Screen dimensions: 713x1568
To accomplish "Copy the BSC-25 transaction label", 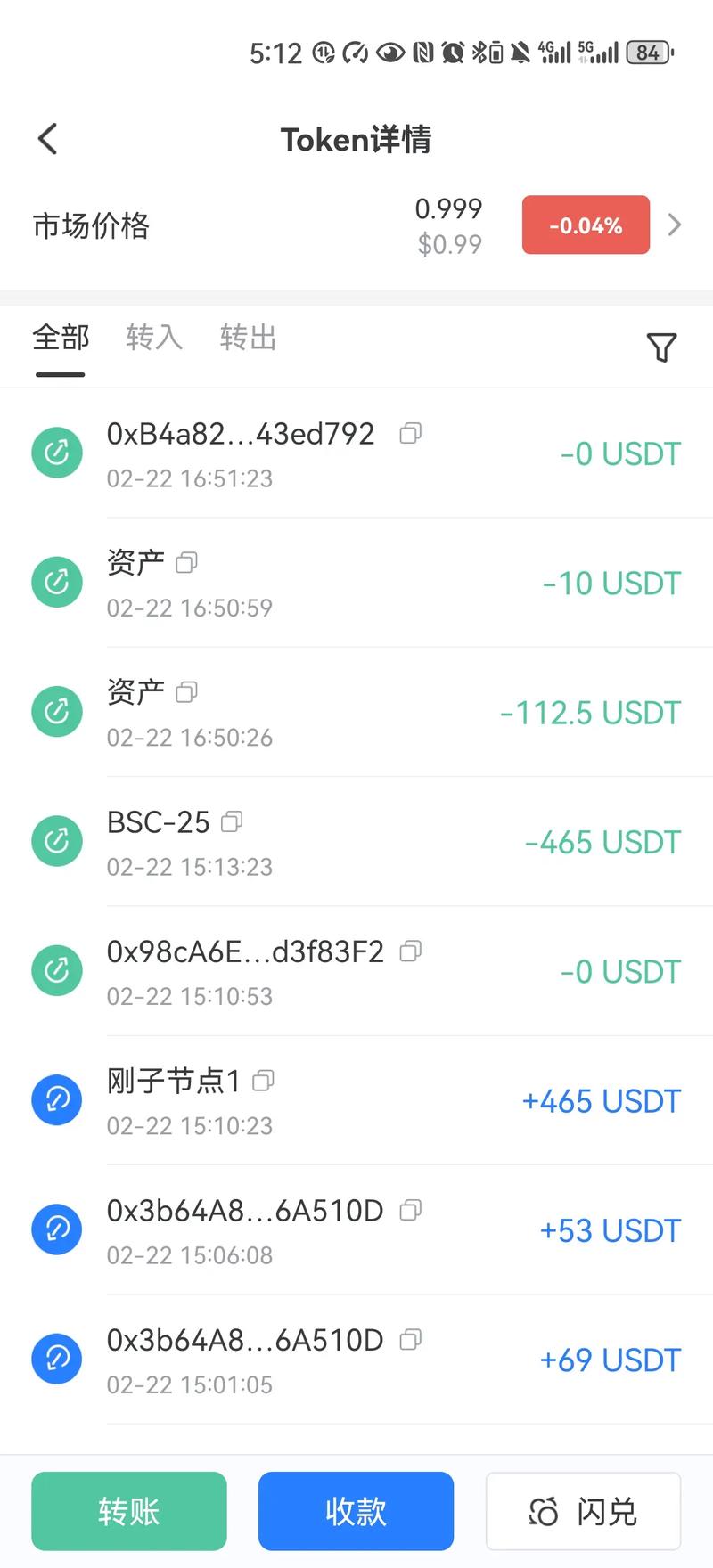I will [x=232, y=822].
